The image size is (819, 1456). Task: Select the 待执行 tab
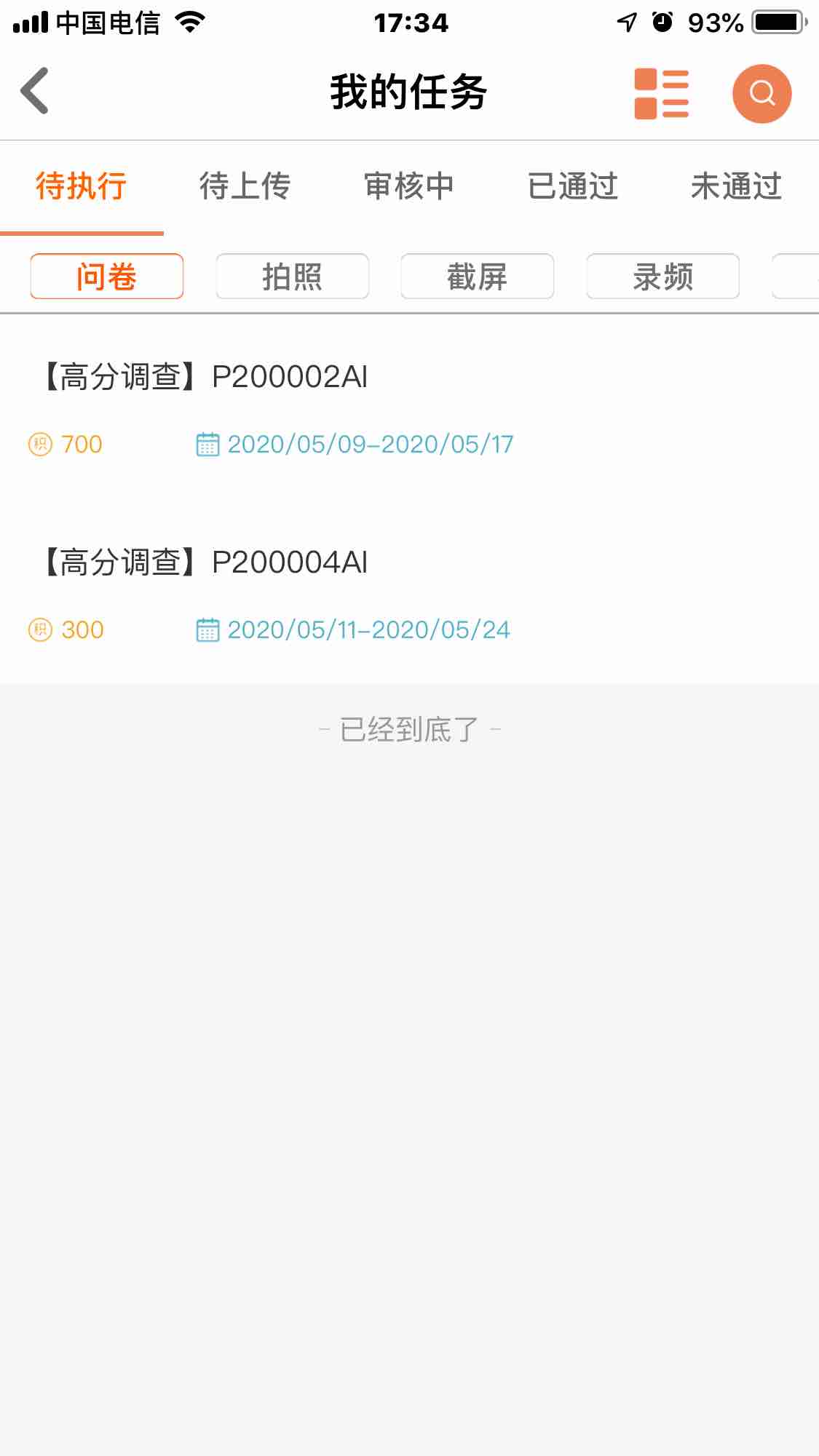coord(82,186)
